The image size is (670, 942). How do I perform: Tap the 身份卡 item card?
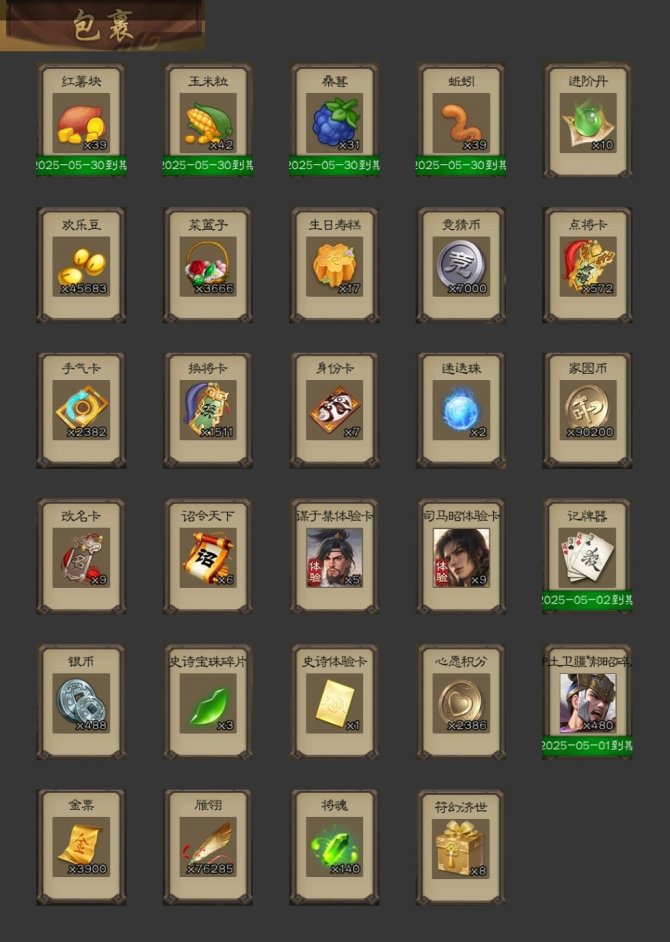(x=335, y=411)
